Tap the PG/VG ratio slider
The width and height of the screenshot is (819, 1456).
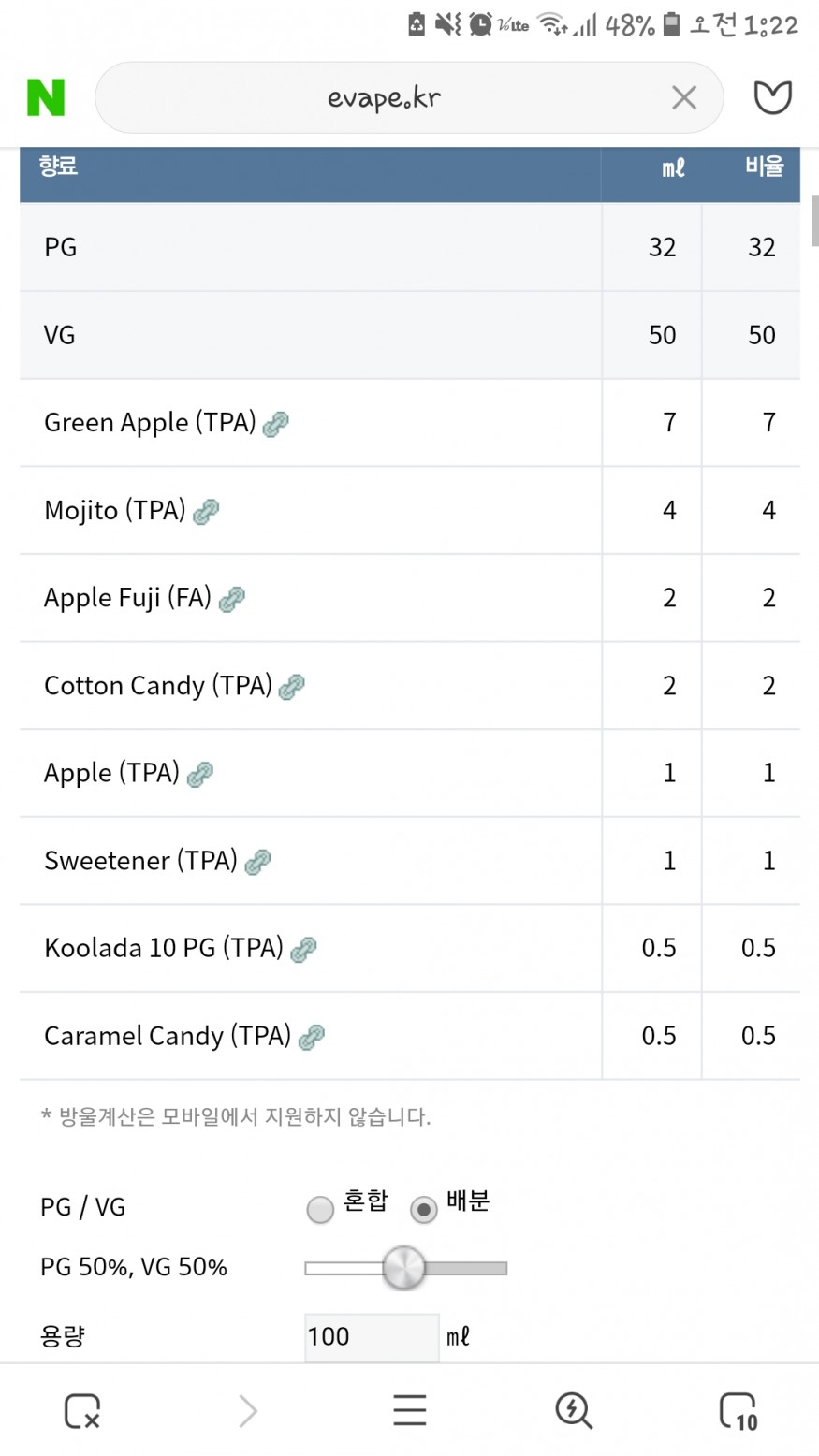point(405,1268)
